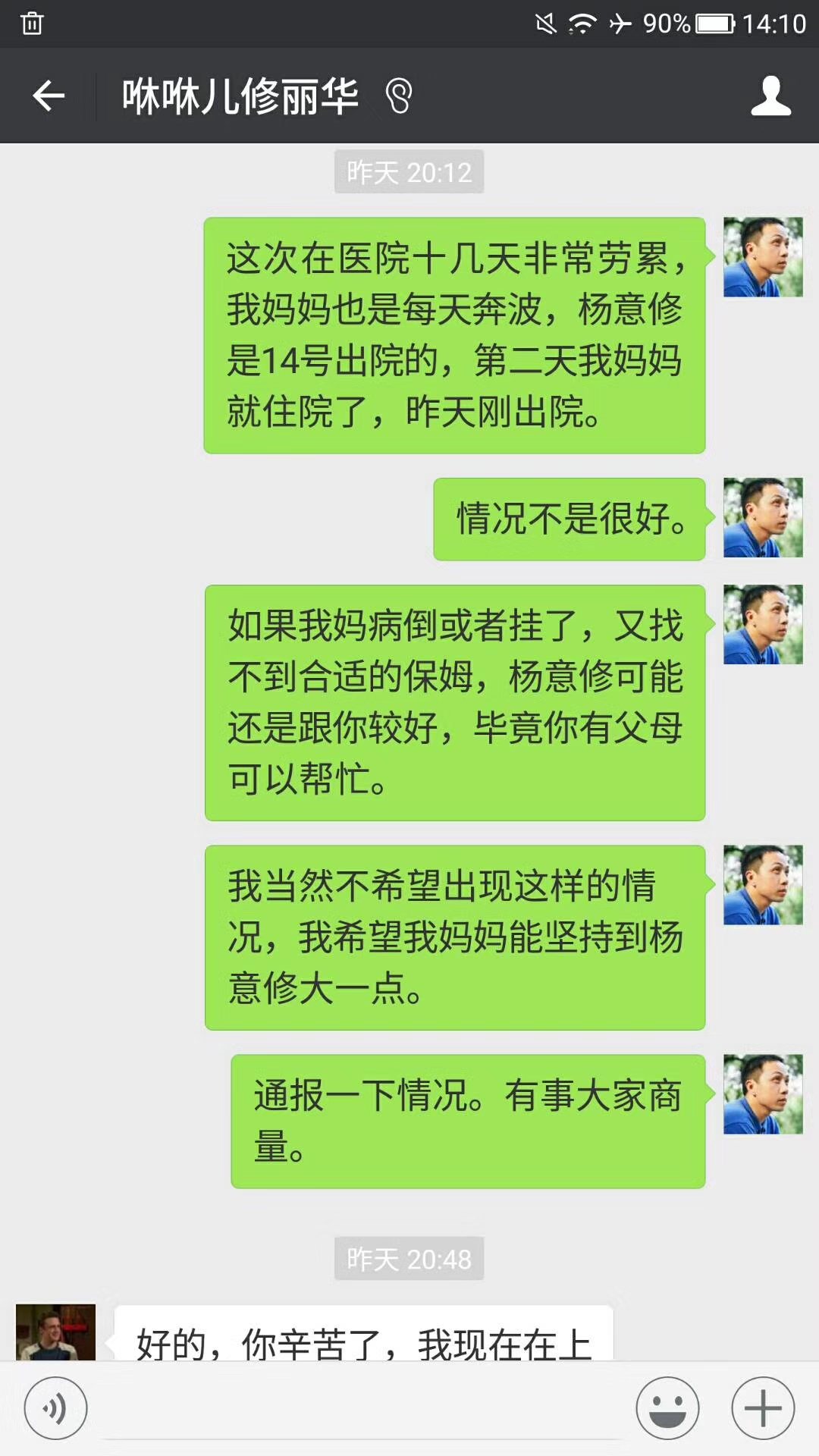Screen dimensions: 819x1456
Task: Open the plus attachments menu
Action: point(763,1408)
